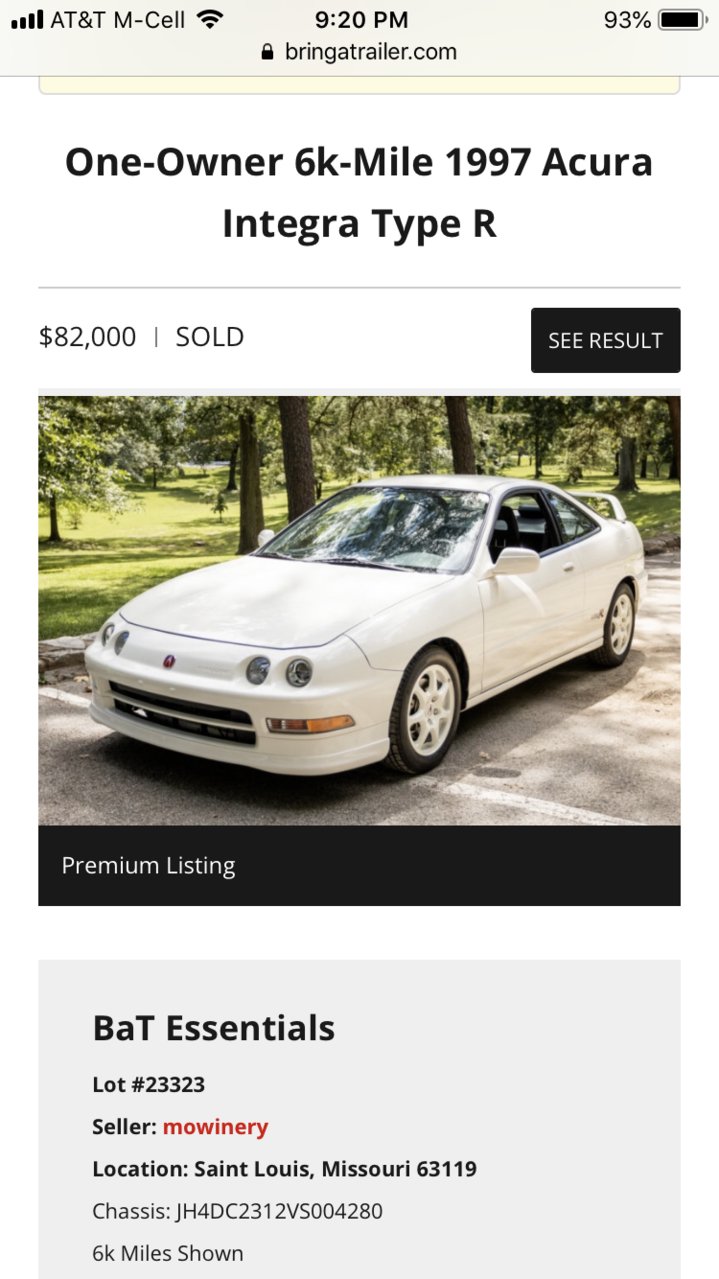
Task: Open the Integra Type R listing photo
Action: 359,610
